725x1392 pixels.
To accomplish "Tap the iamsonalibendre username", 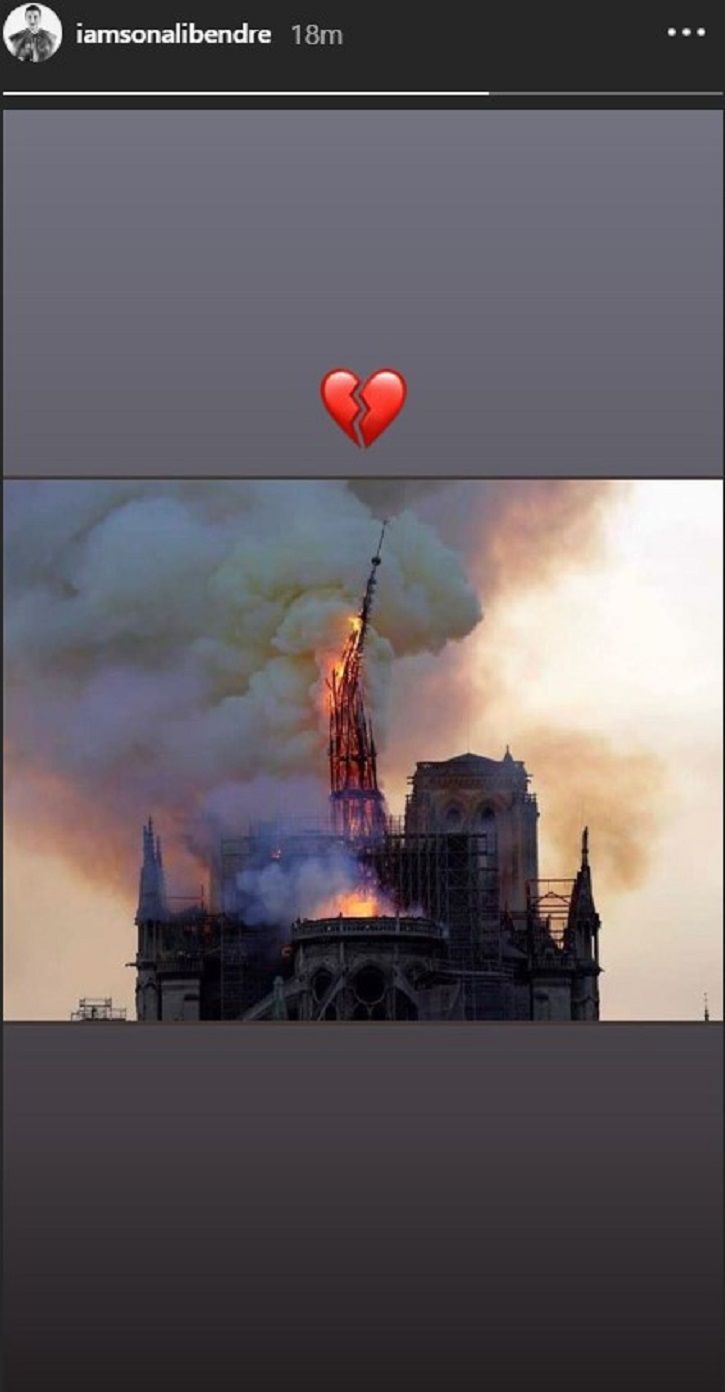I will click(x=173, y=34).
